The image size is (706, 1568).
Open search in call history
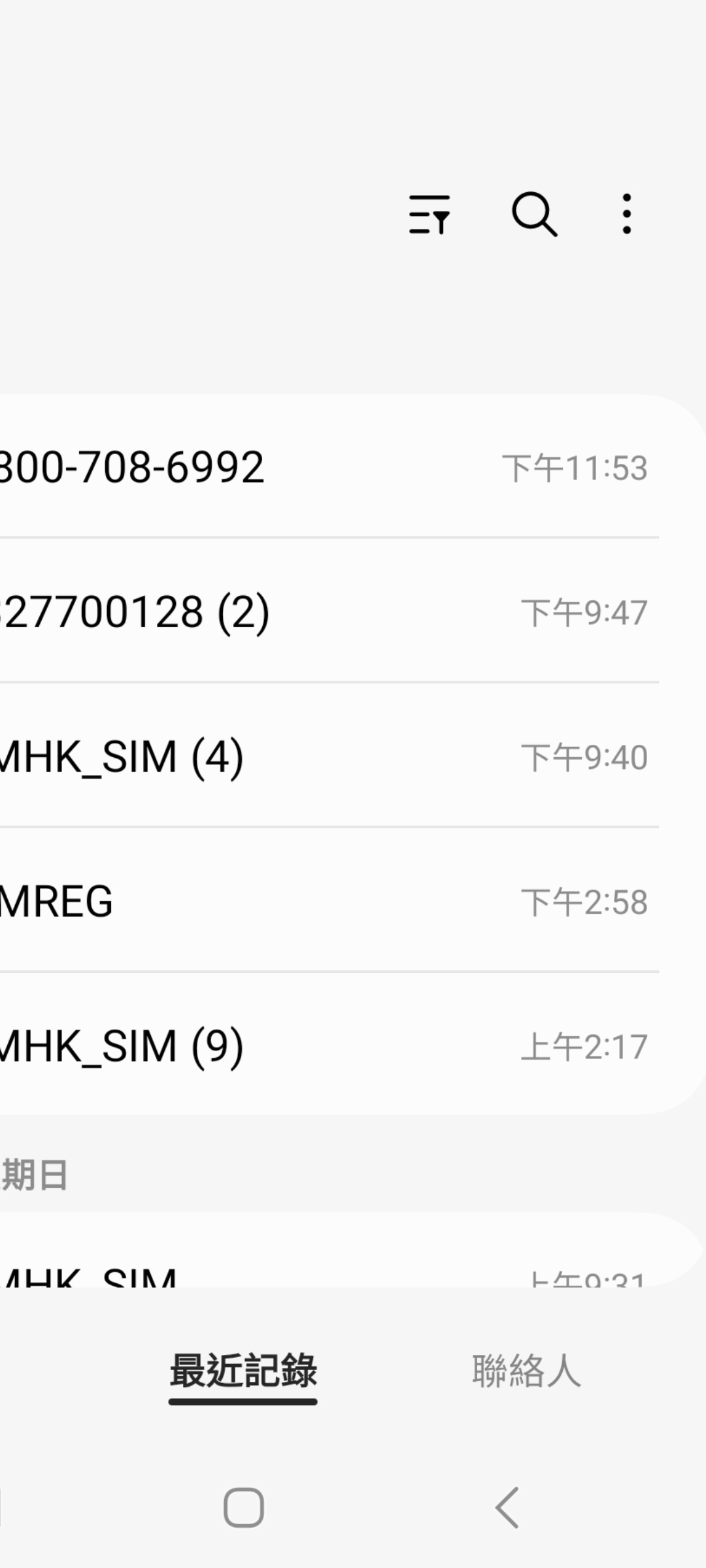534,214
